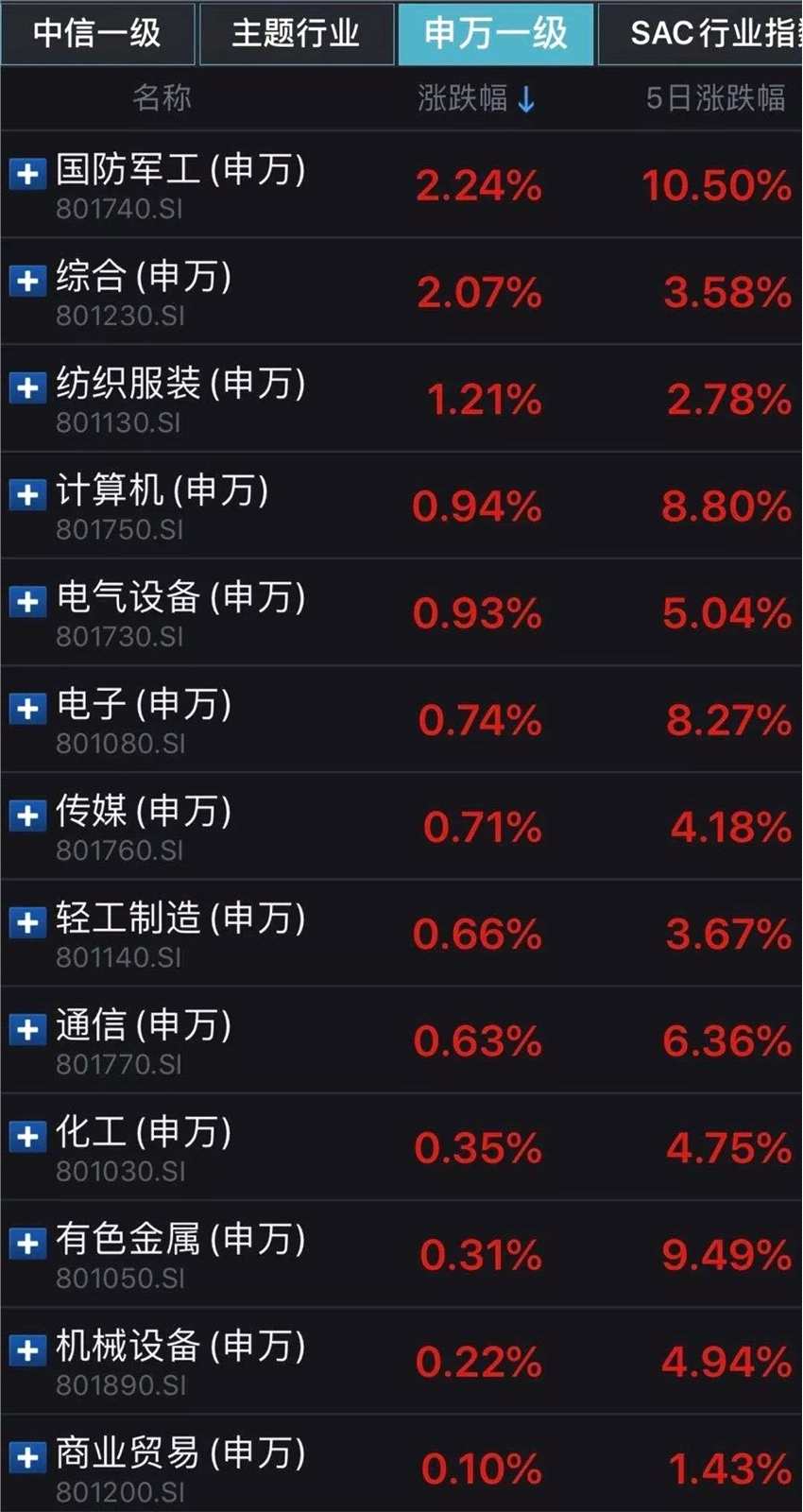The image size is (803, 1512).
Task: Expand the 传媒(申万) plus icon
Action: (27, 815)
